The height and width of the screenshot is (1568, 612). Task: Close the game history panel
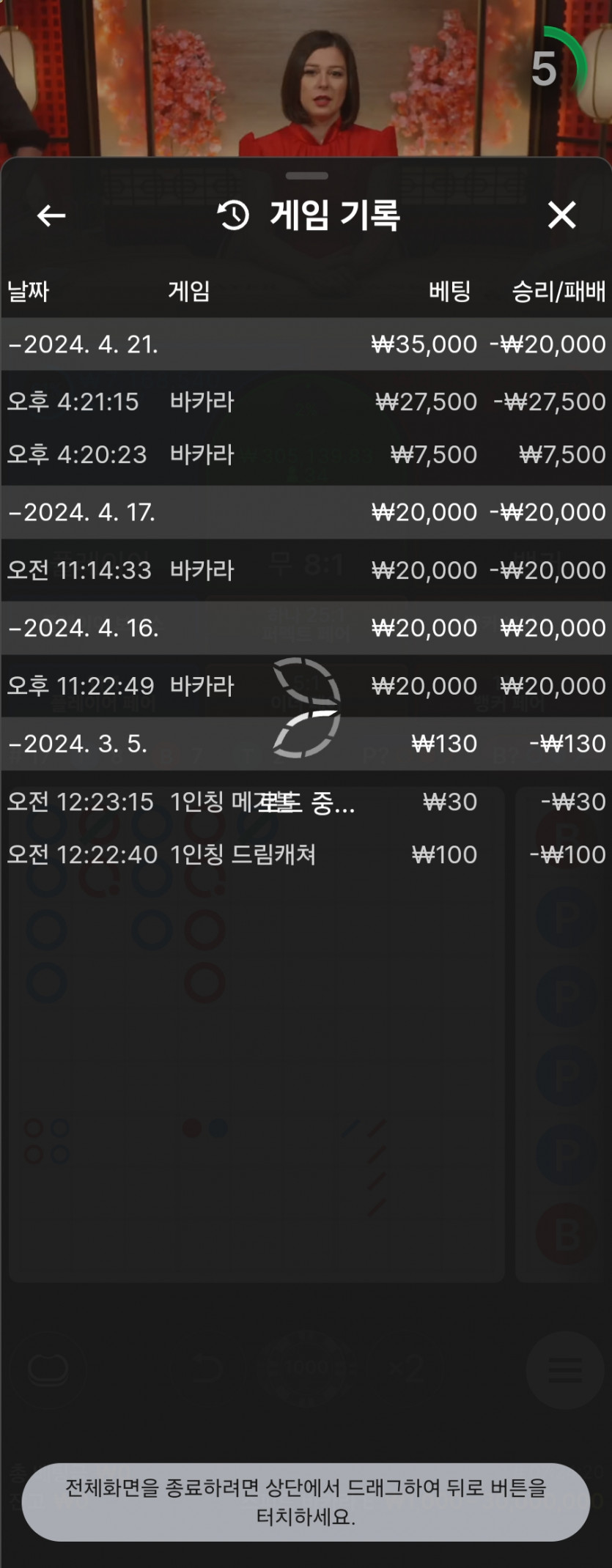click(561, 215)
